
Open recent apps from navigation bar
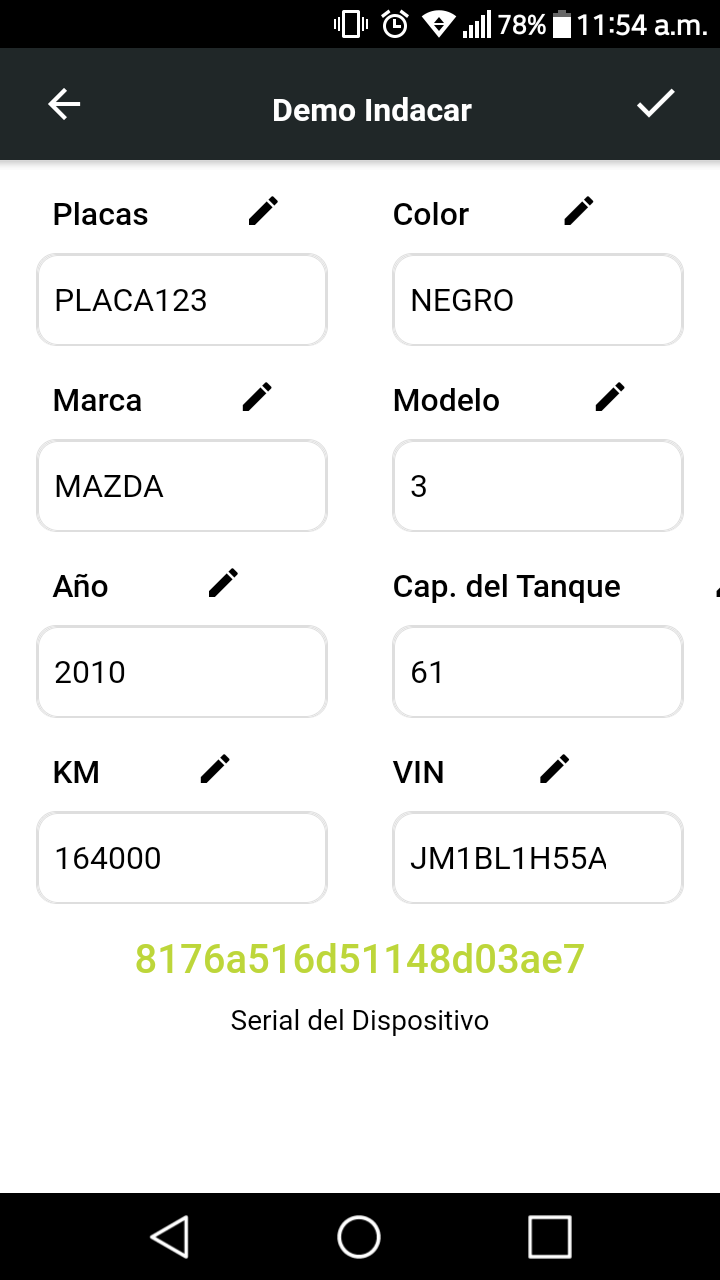(x=549, y=1237)
